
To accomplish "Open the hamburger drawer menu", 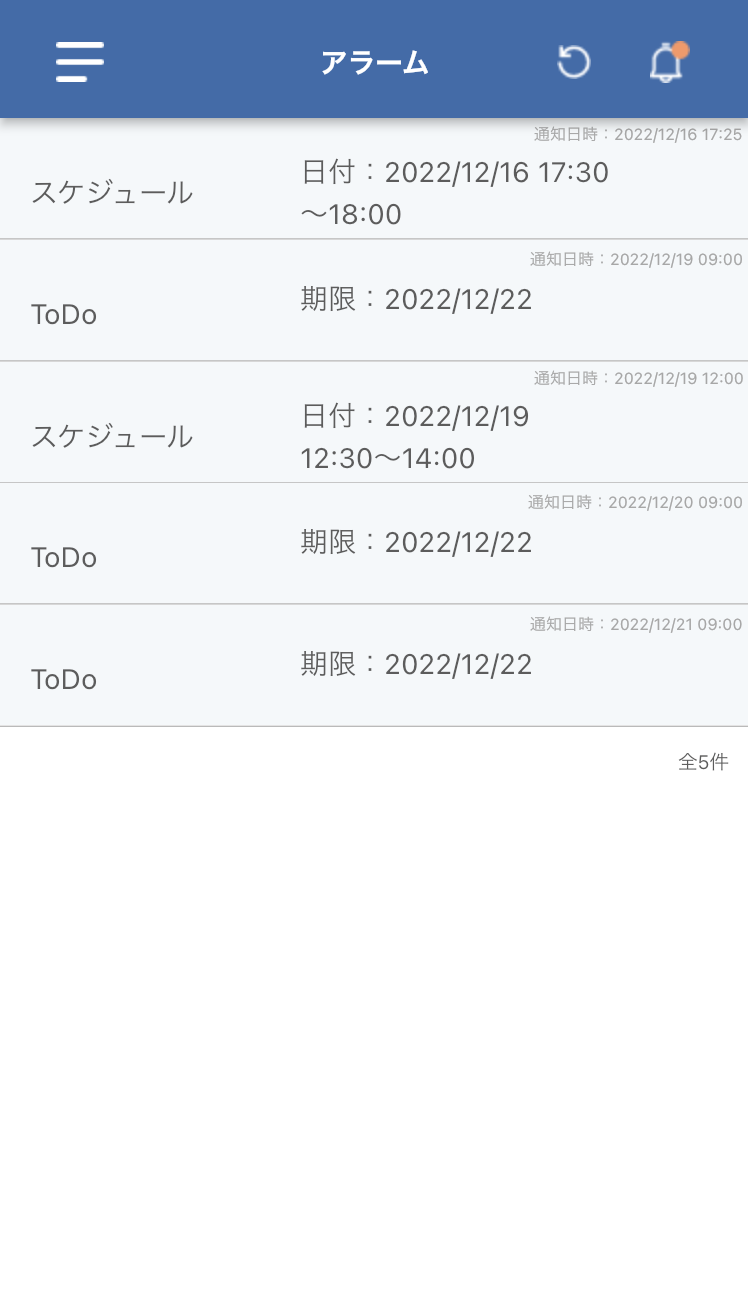I will (80, 62).
